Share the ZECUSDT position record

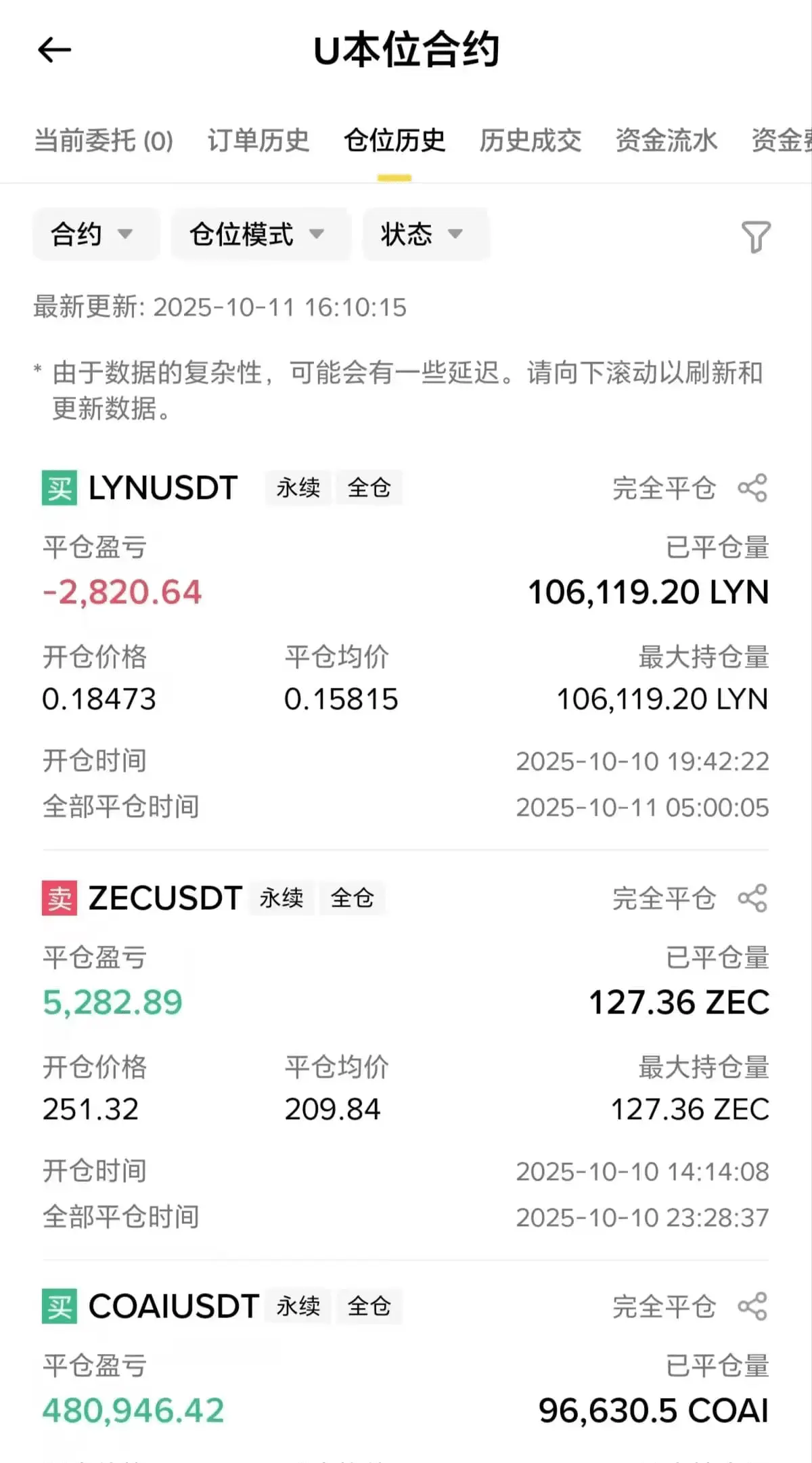tap(752, 898)
